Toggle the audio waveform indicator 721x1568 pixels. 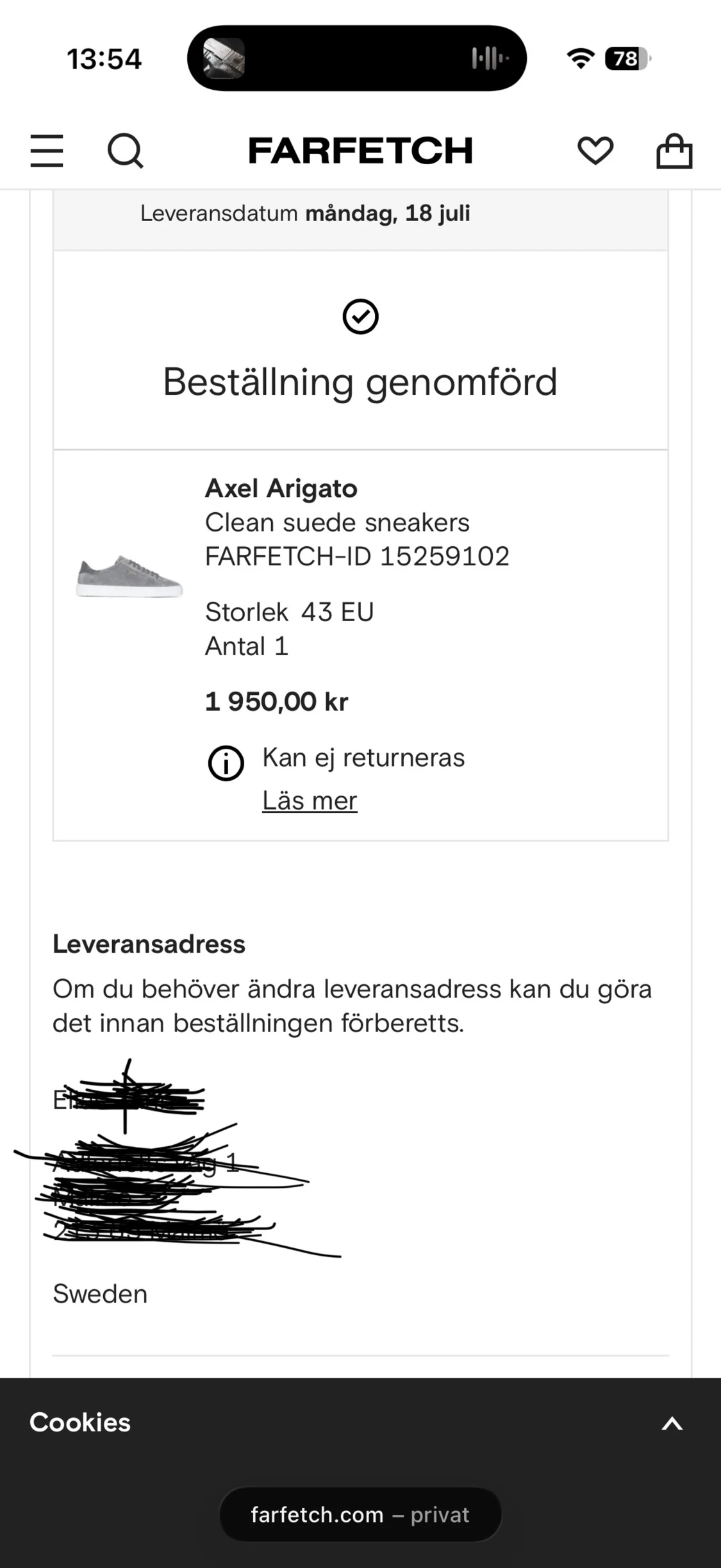488,58
